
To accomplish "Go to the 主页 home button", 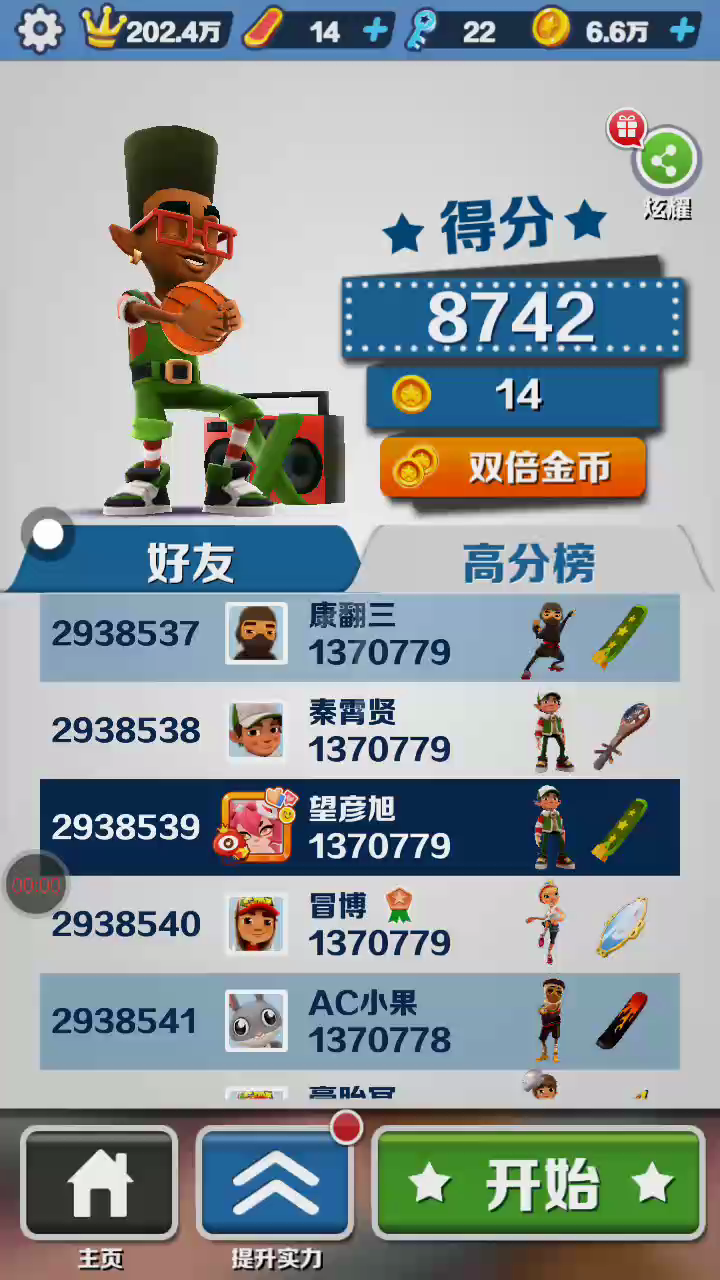I will click(x=99, y=1184).
